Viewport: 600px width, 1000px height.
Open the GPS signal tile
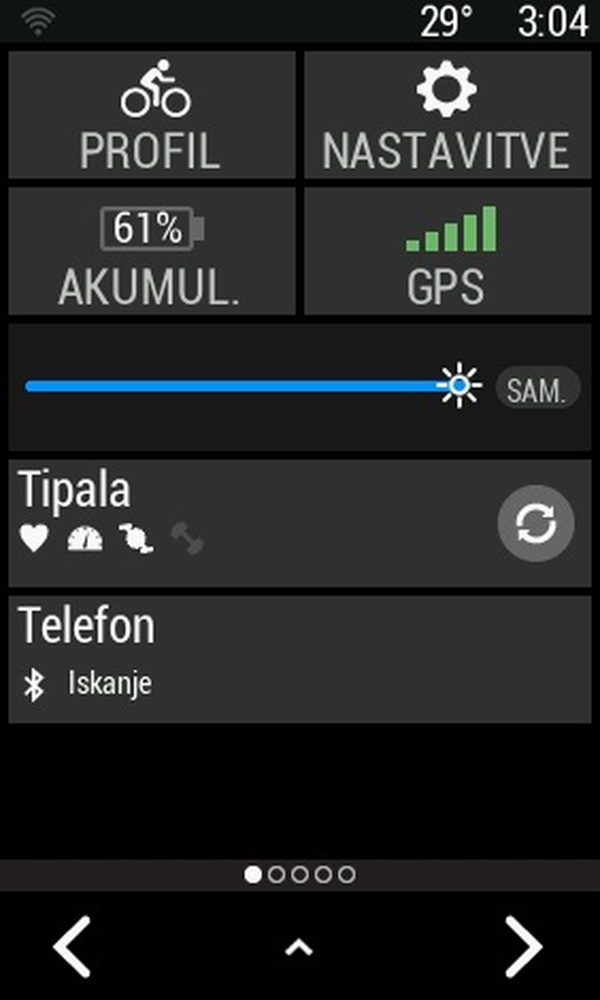pos(448,251)
